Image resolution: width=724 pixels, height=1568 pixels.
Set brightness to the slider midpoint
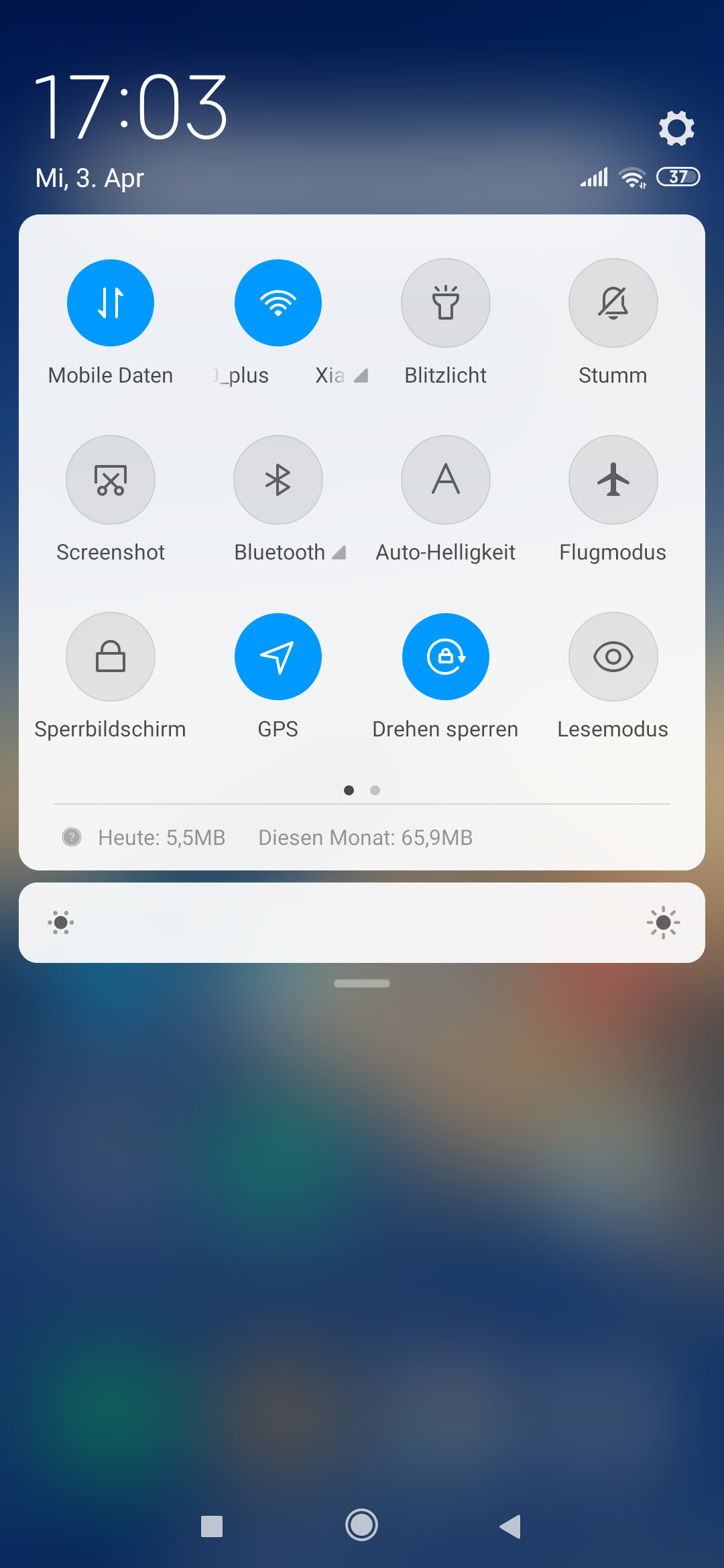[x=362, y=923]
